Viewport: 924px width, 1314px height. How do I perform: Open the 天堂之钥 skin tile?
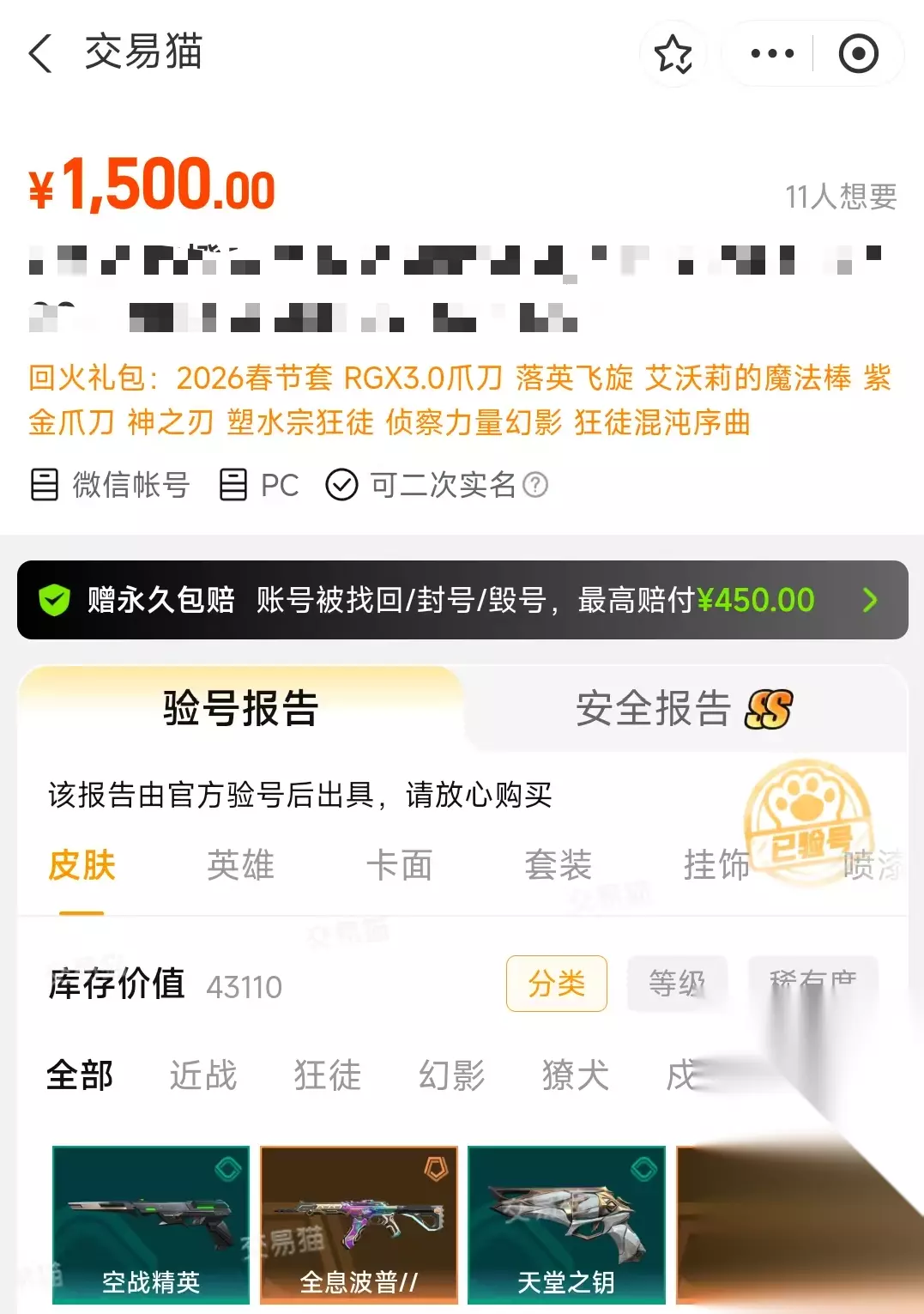click(x=566, y=1225)
